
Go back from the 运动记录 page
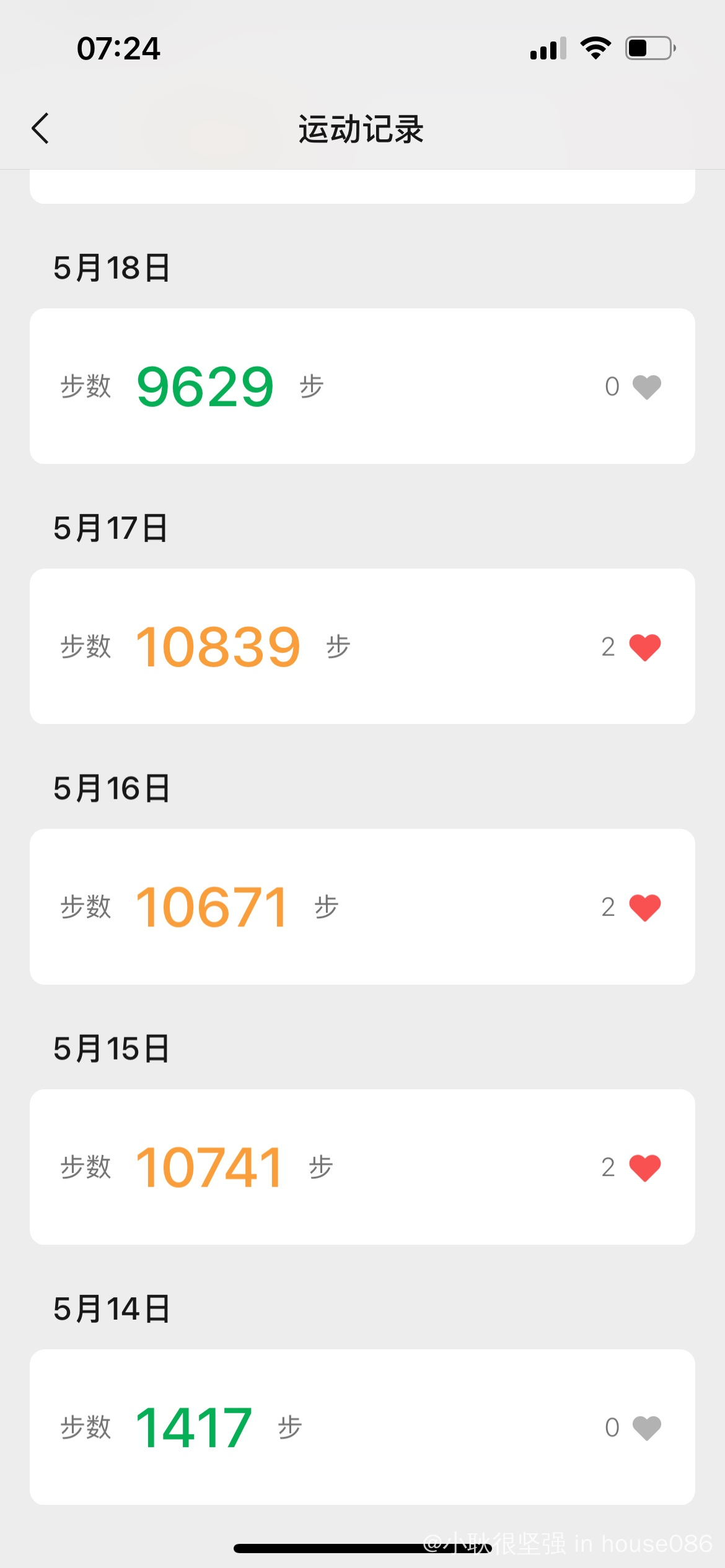click(40, 129)
